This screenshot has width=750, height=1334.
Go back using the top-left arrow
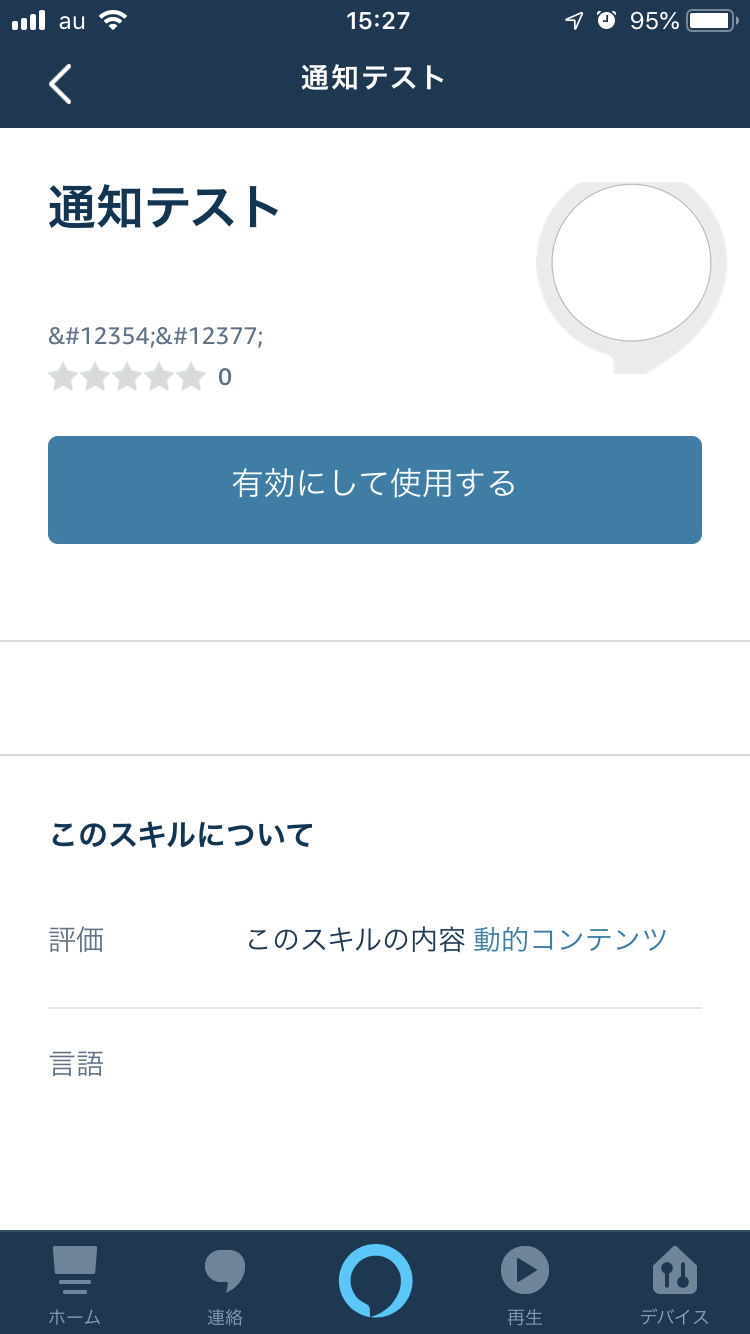[60, 83]
